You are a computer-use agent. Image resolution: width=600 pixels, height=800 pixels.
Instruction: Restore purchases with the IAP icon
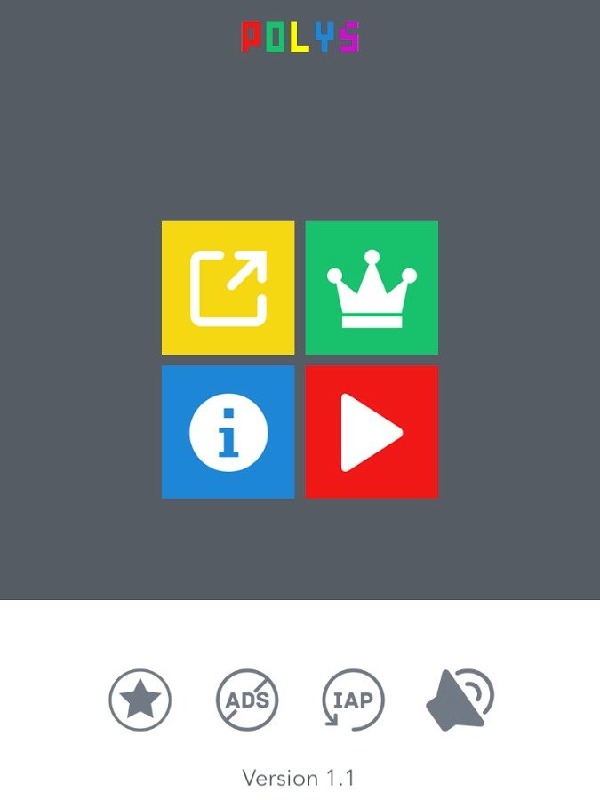click(x=352, y=699)
